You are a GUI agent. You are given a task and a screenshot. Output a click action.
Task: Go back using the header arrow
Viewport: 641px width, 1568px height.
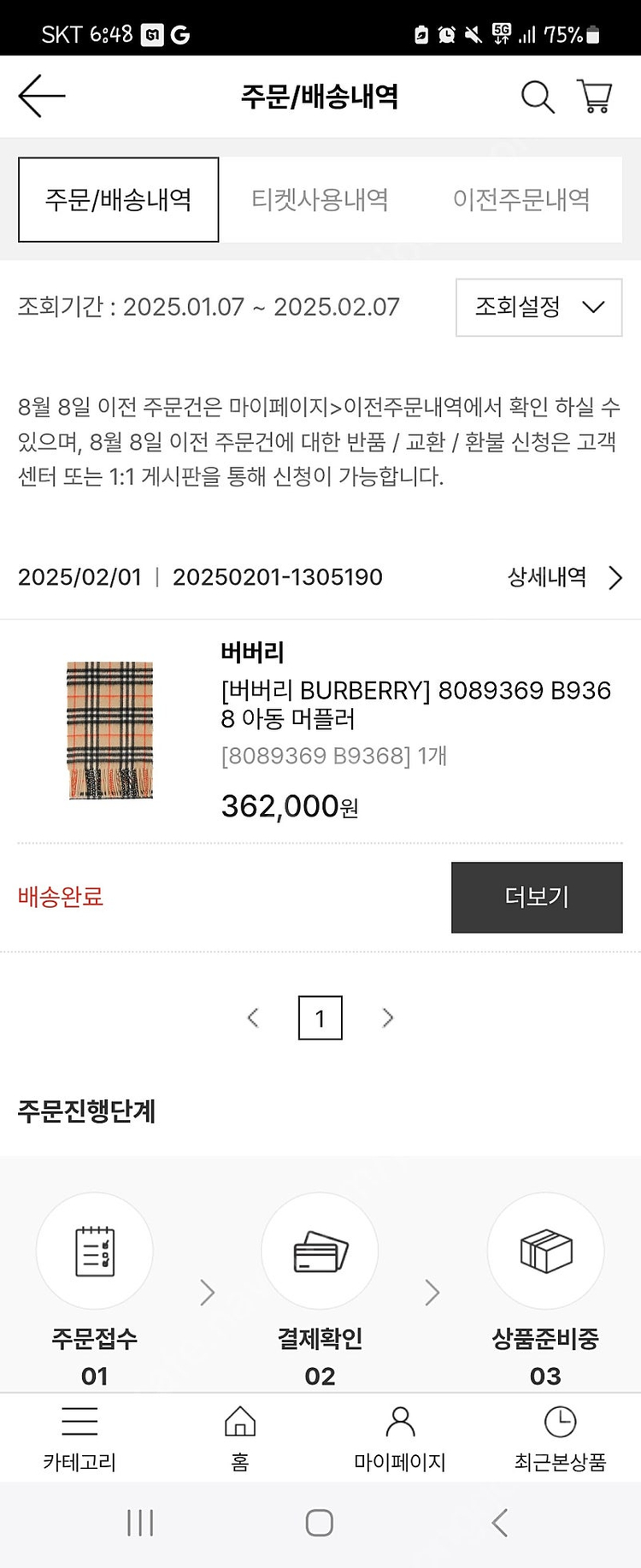click(41, 96)
